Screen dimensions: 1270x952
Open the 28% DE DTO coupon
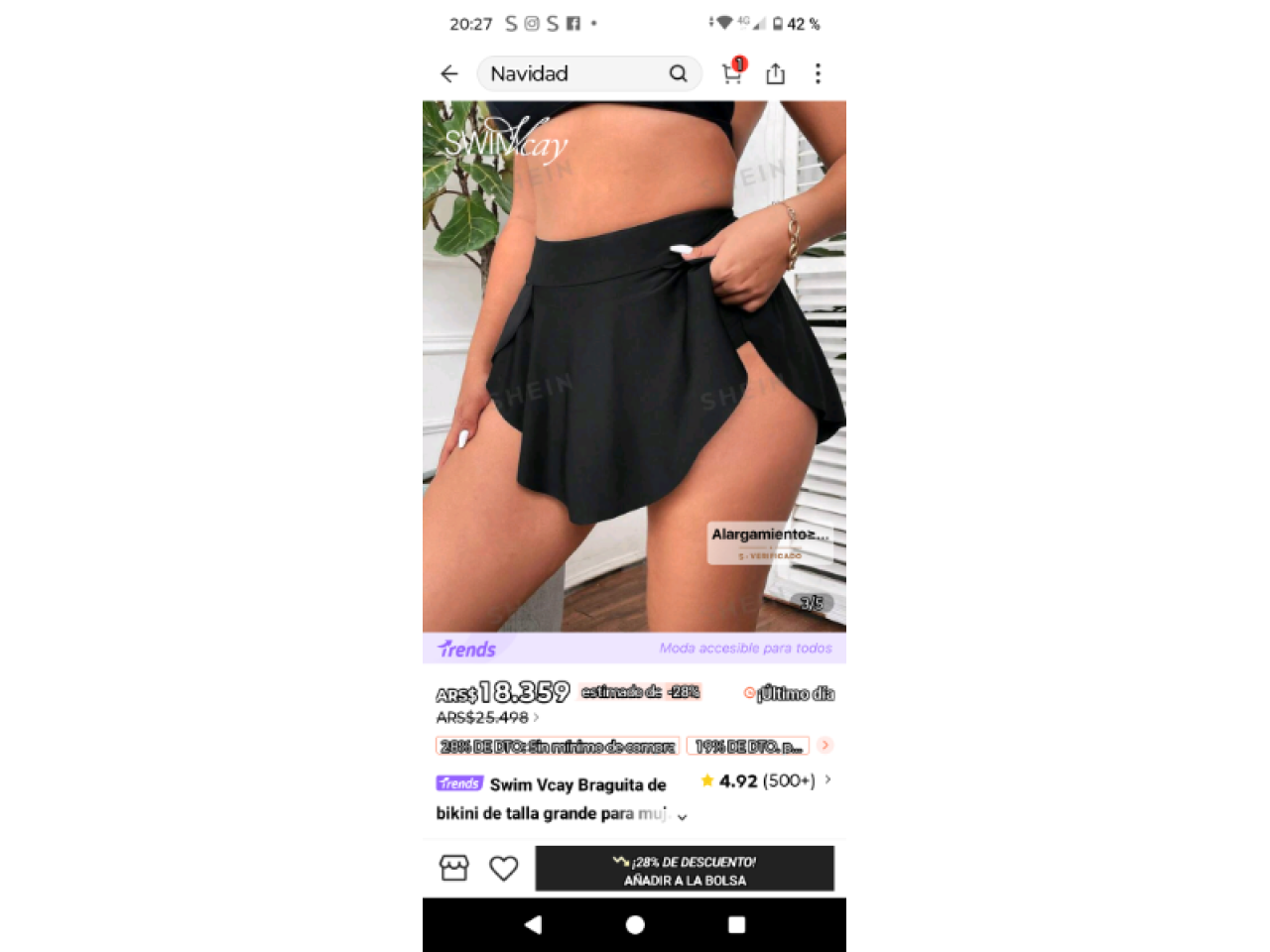pyautogui.click(x=558, y=746)
